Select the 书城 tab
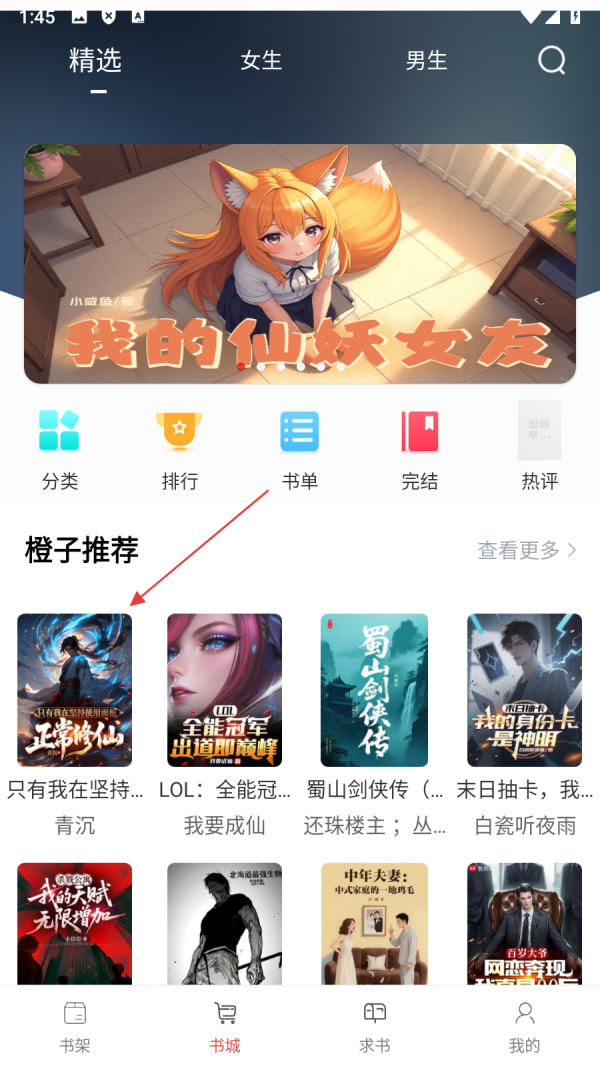The width and height of the screenshot is (600, 1066). 225,1027
